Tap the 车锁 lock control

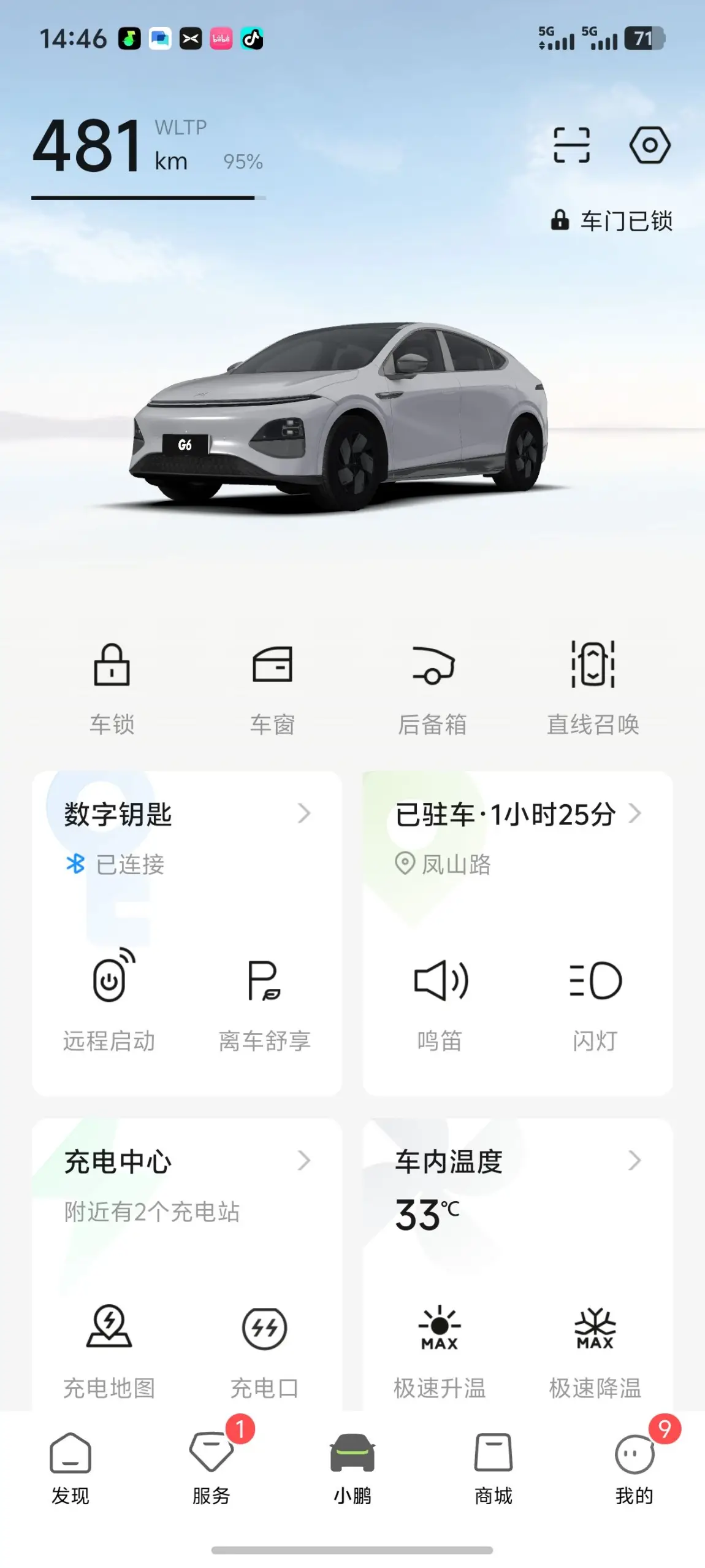click(x=112, y=687)
